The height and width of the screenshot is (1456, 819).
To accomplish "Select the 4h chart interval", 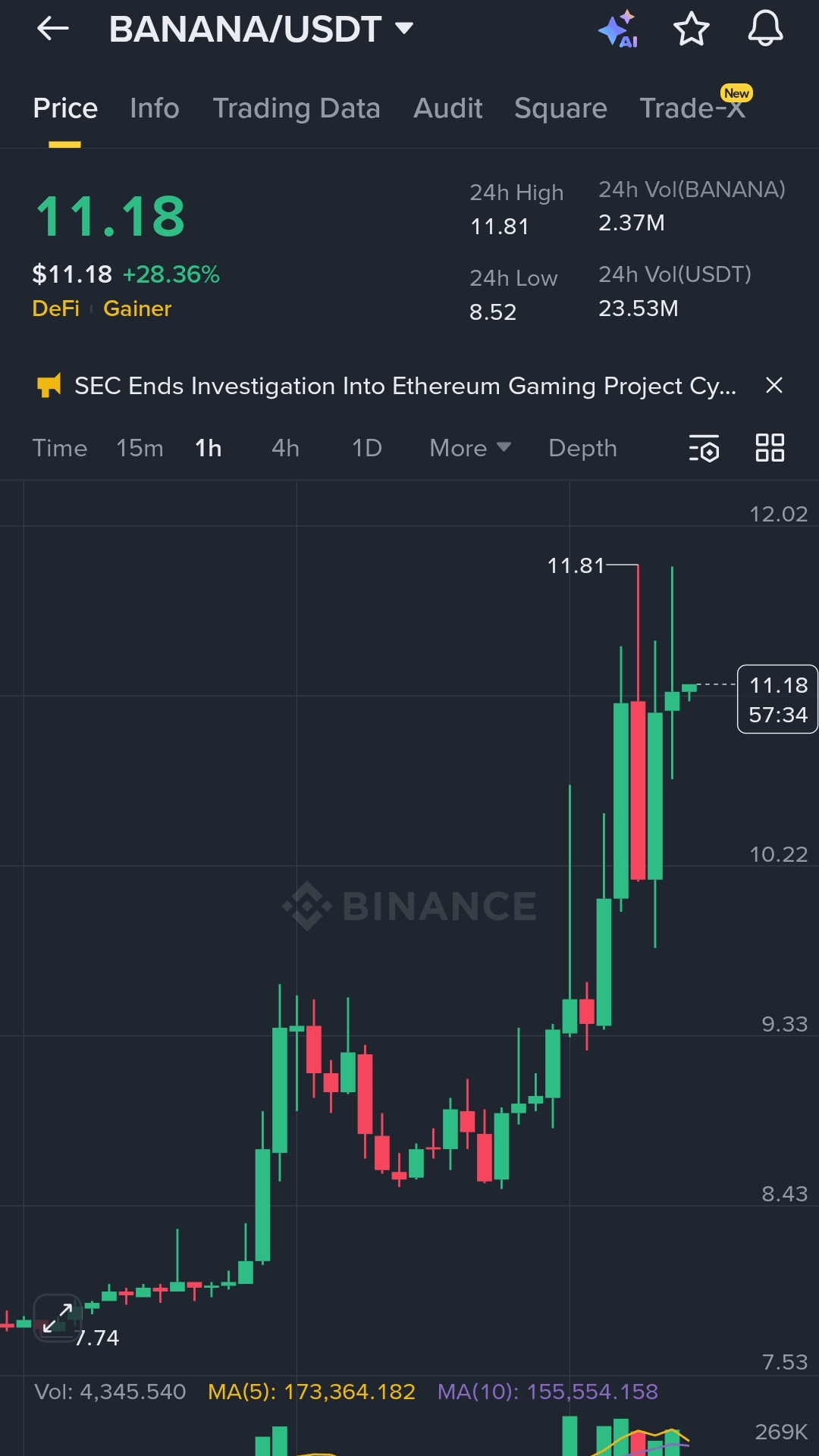I will (285, 448).
